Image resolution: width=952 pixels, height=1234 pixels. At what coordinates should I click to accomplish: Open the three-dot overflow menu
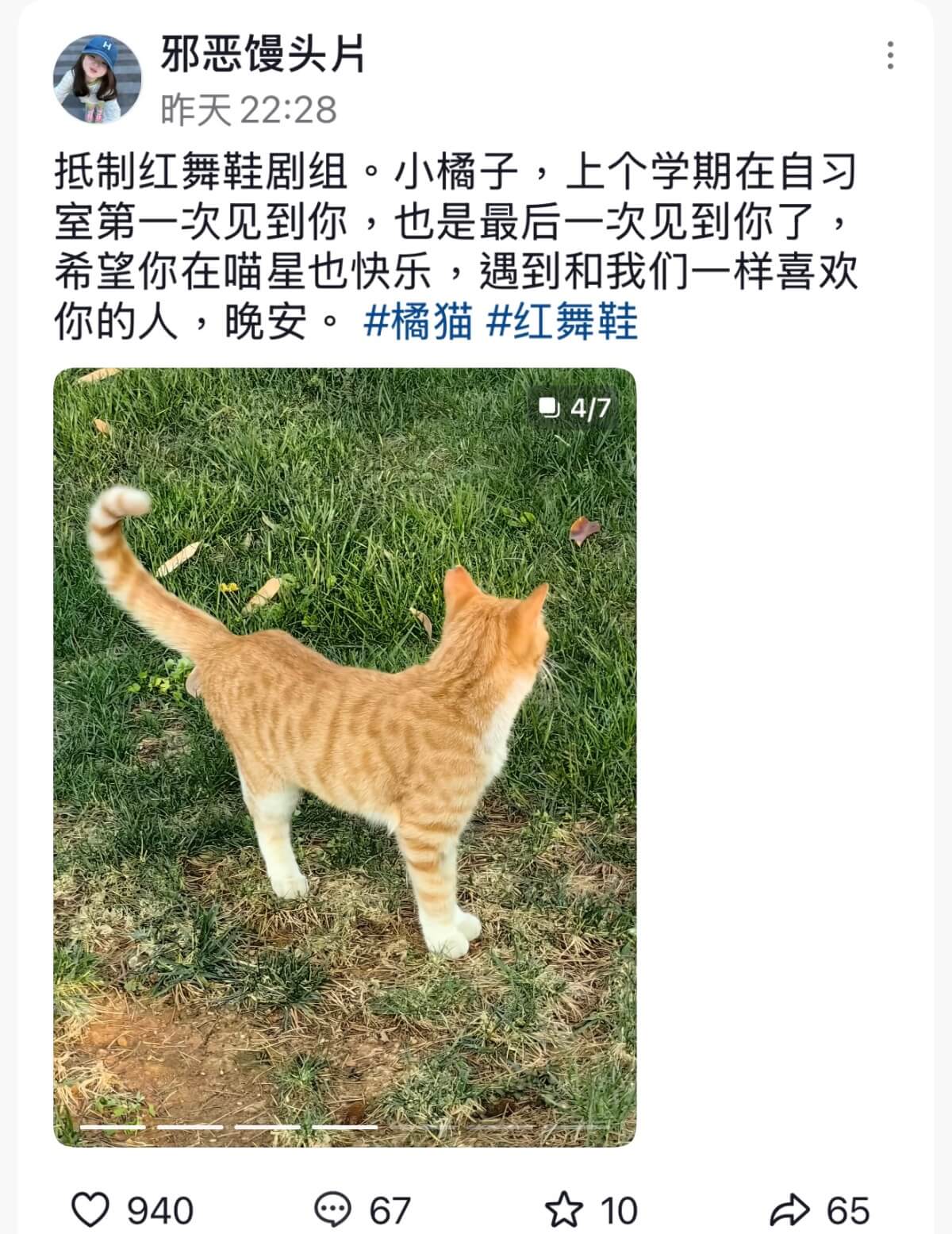890,56
